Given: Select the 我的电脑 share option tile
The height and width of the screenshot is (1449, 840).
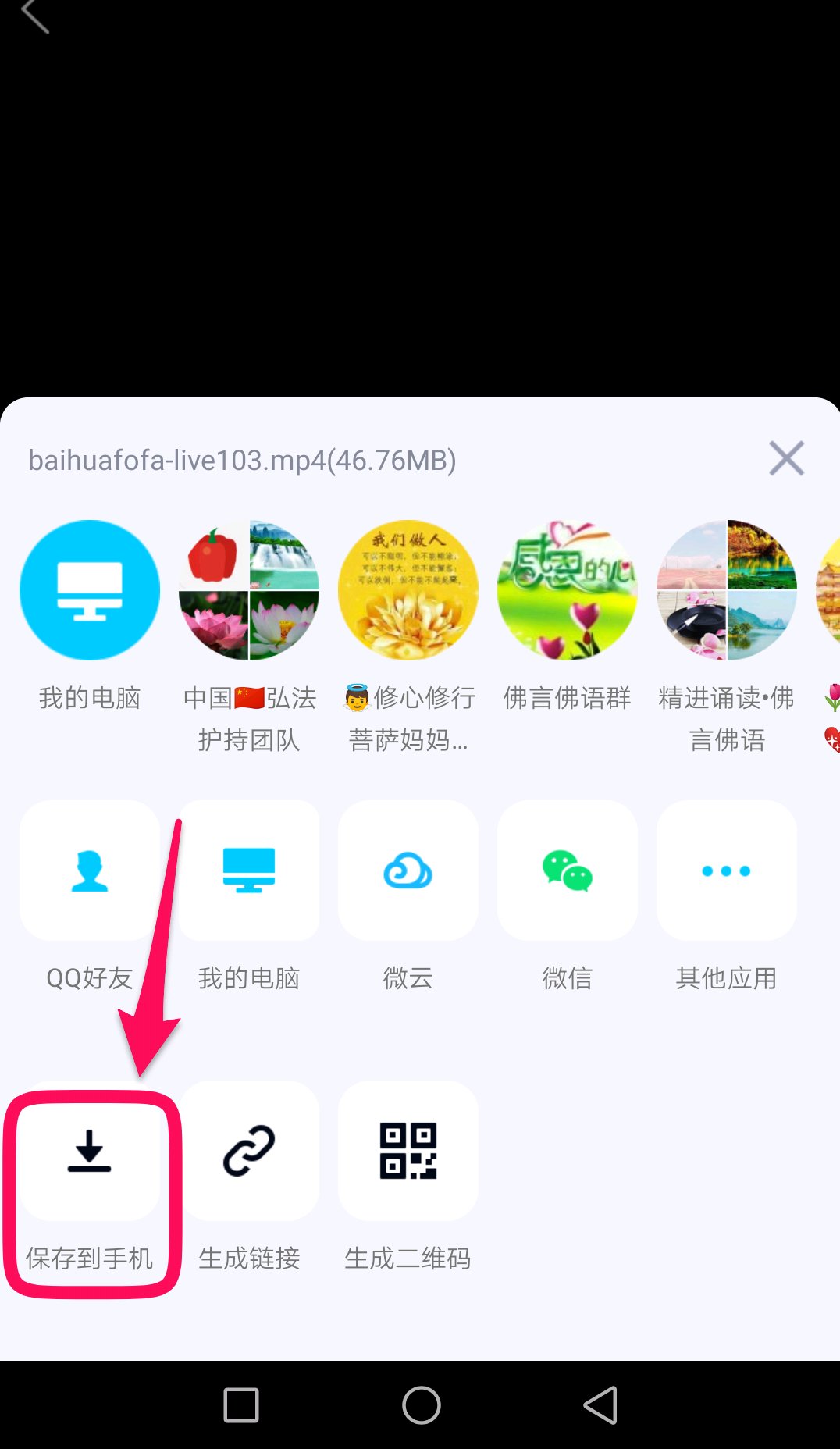Looking at the screenshot, I should pyautogui.click(x=249, y=870).
